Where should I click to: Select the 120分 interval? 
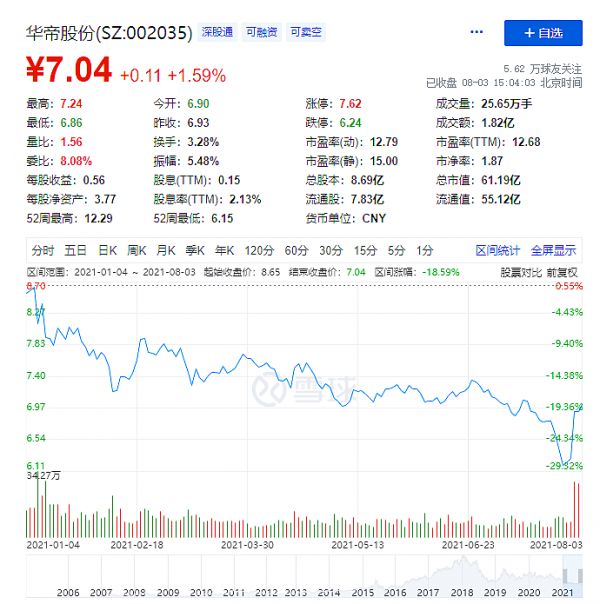(x=258, y=250)
